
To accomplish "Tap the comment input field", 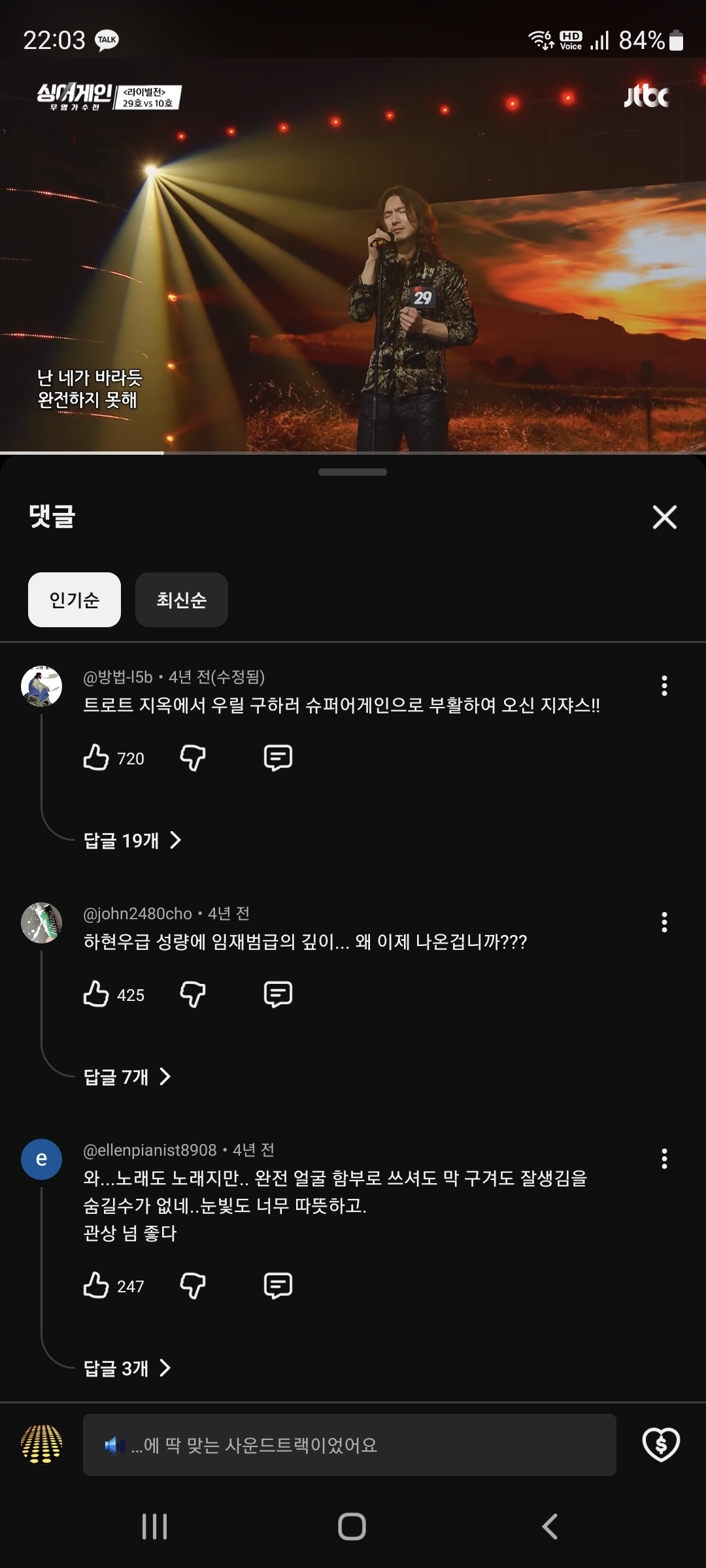I will pos(349,1445).
